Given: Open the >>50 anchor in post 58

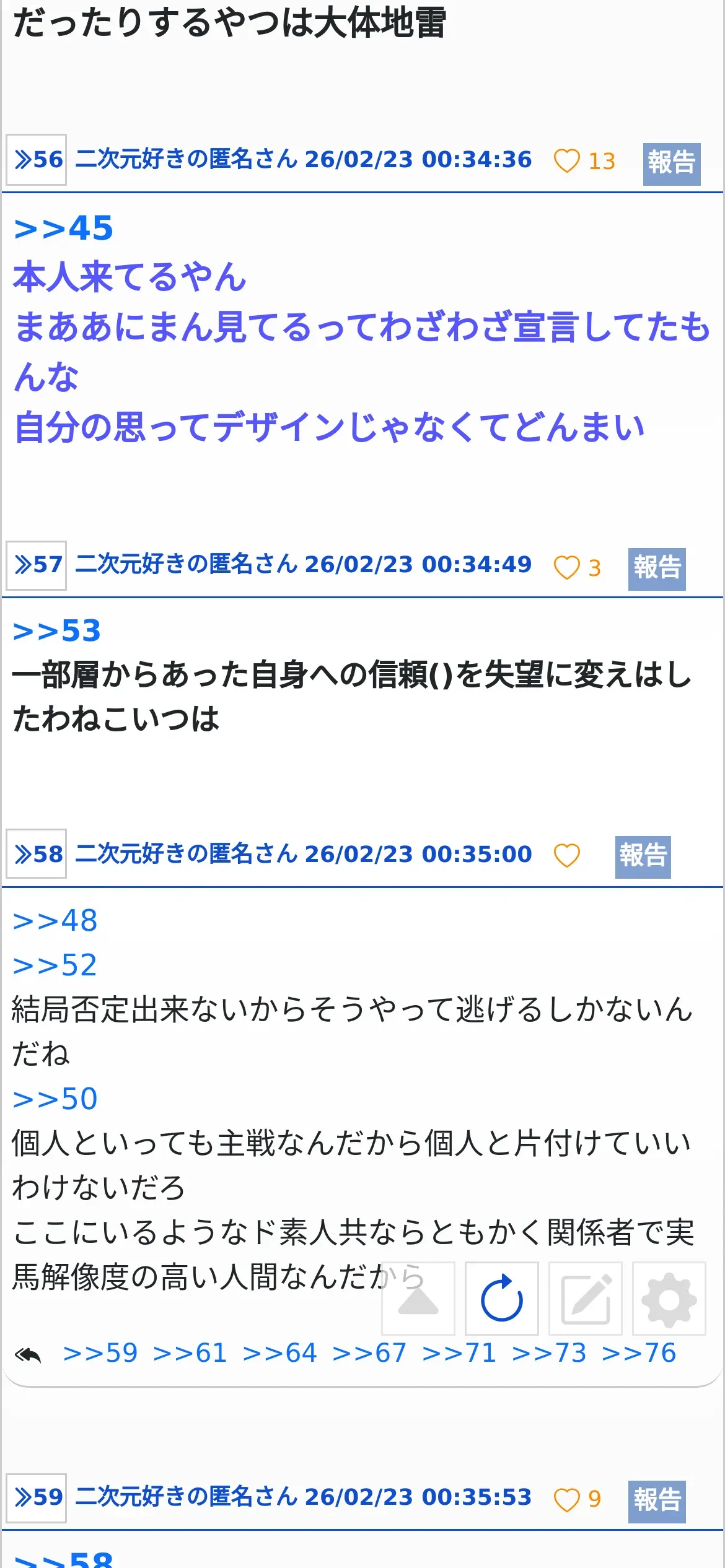Looking at the screenshot, I should 55,1099.
